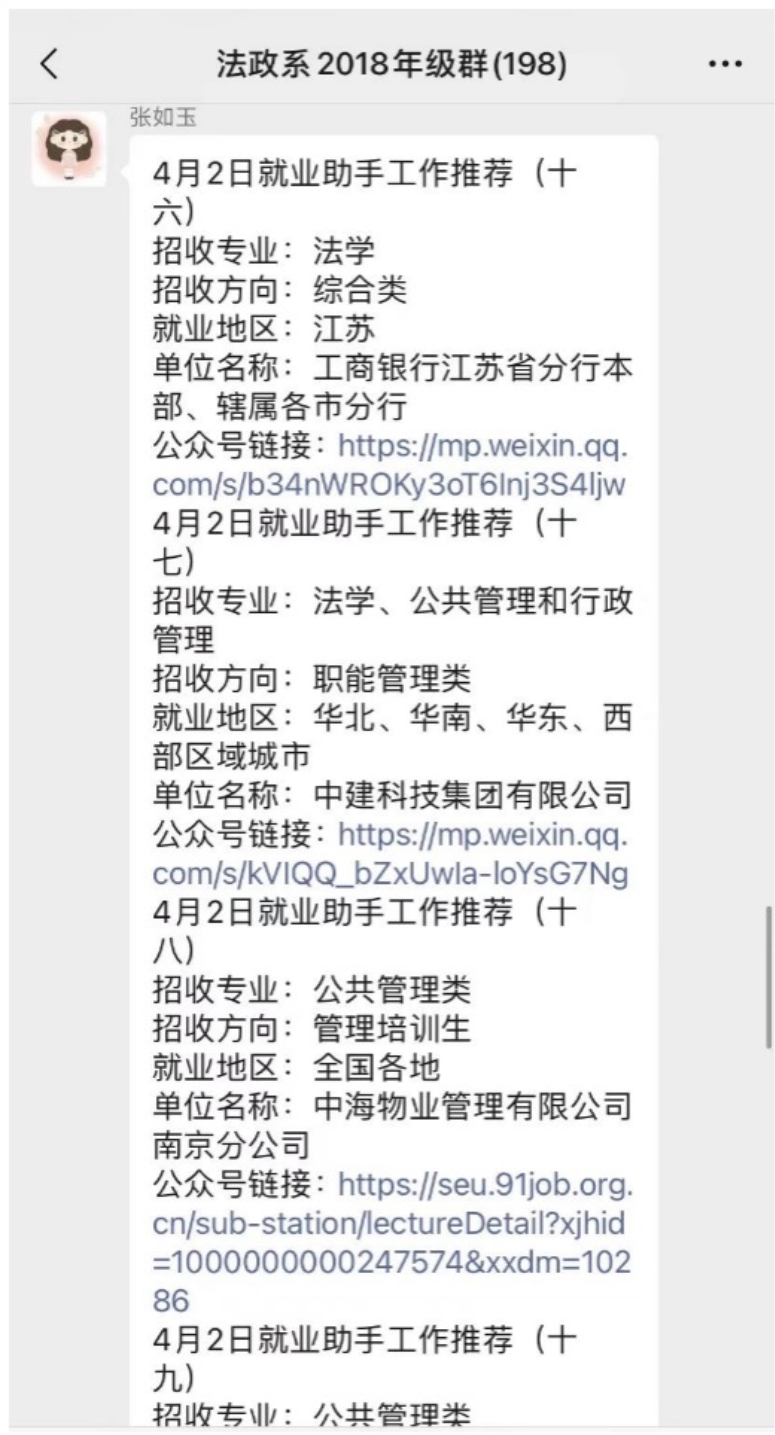This screenshot has height=1435, width=775.
Task: Go back from the group chat
Action: pos(48,65)
